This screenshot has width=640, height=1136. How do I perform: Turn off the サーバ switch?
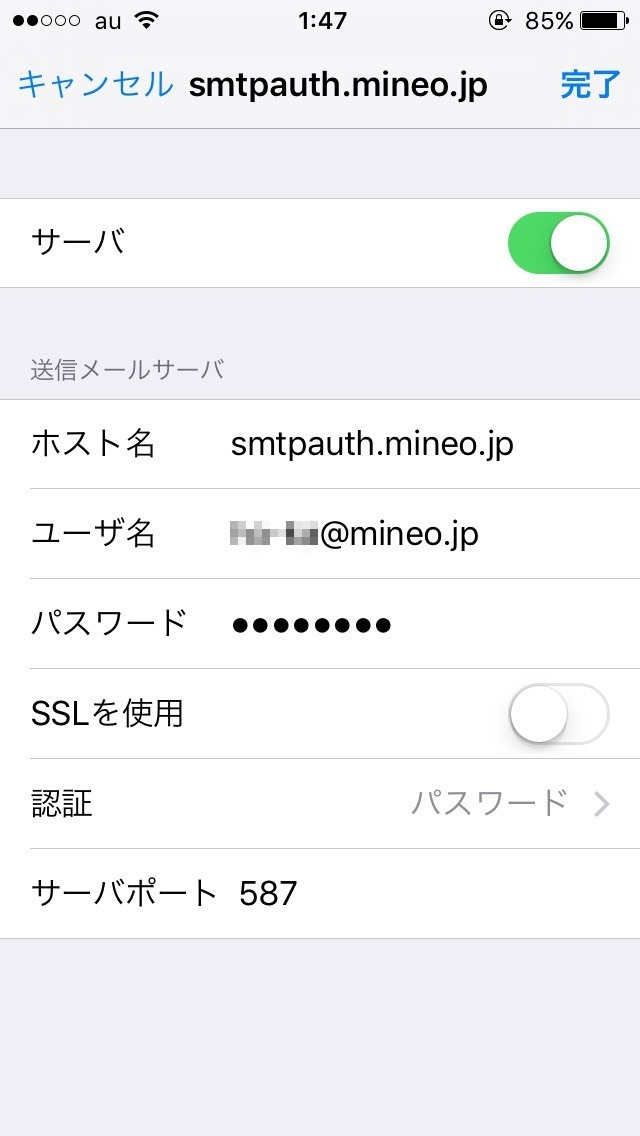(558, 243)
